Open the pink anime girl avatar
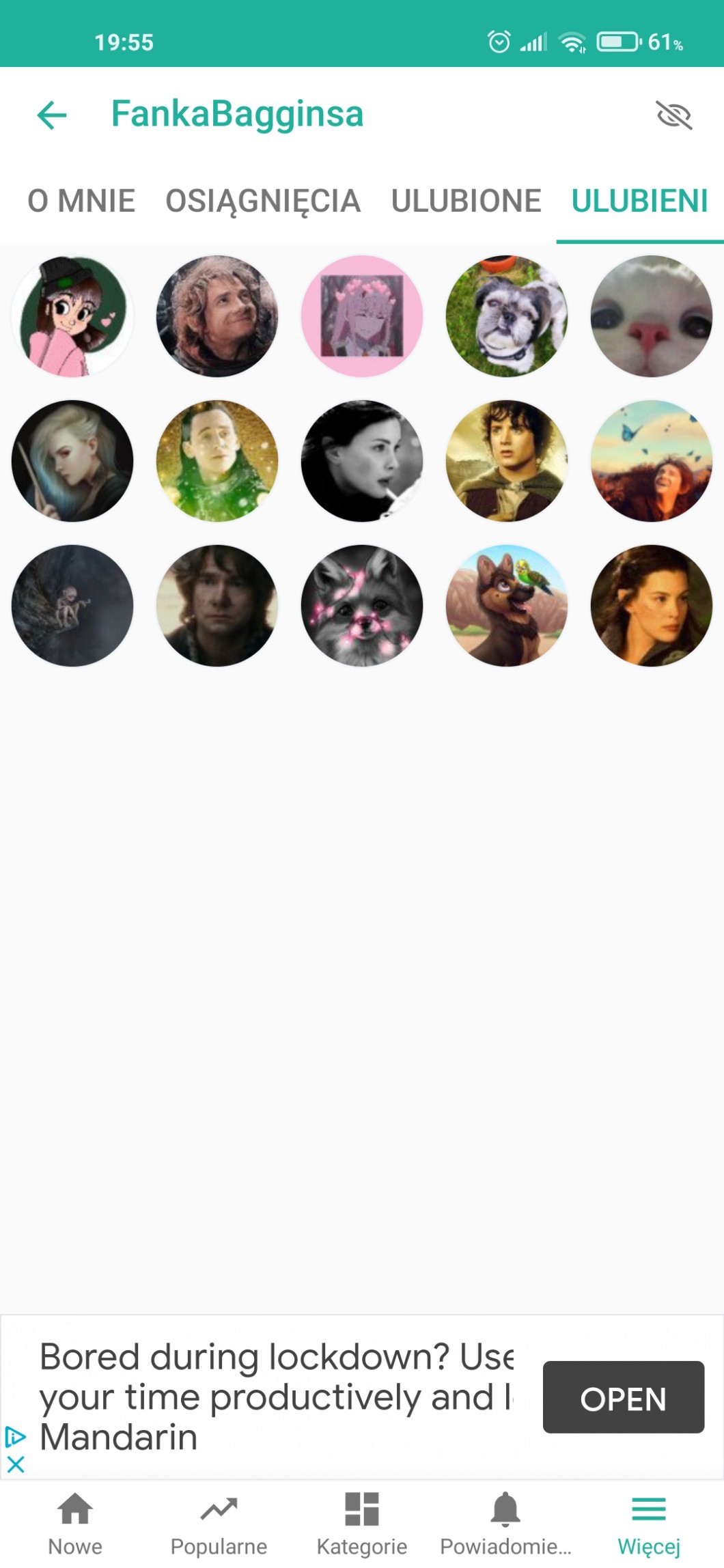This screenshot has width=724, height=1568. [362, 316]
